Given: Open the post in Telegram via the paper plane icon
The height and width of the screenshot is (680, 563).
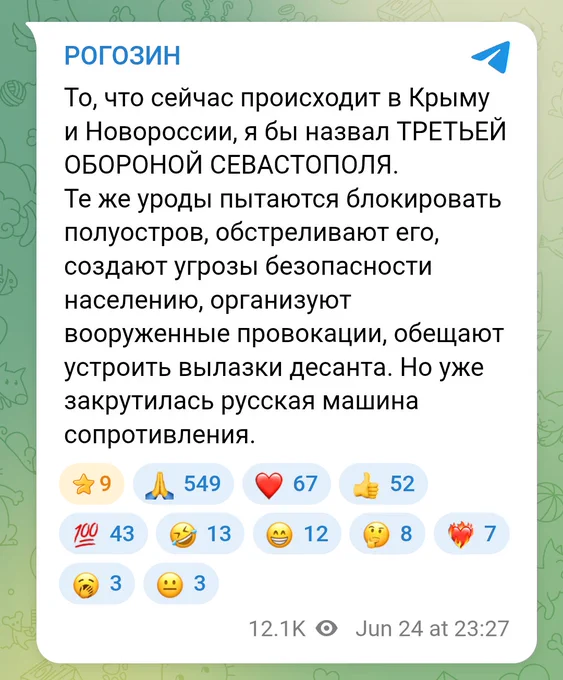Looking at the screenshot, I should pos(491,57).
